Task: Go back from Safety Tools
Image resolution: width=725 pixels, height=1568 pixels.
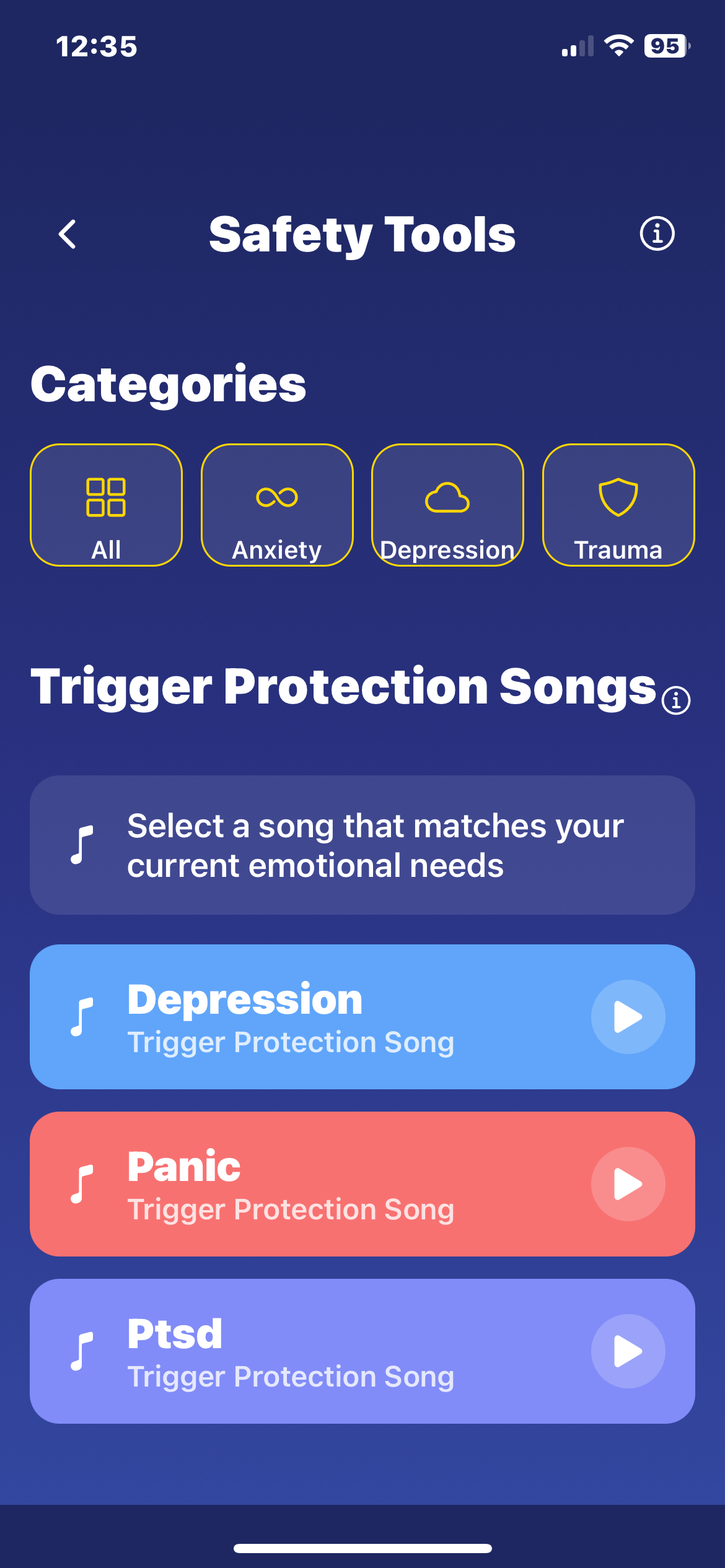Action: tap(67, 234)
